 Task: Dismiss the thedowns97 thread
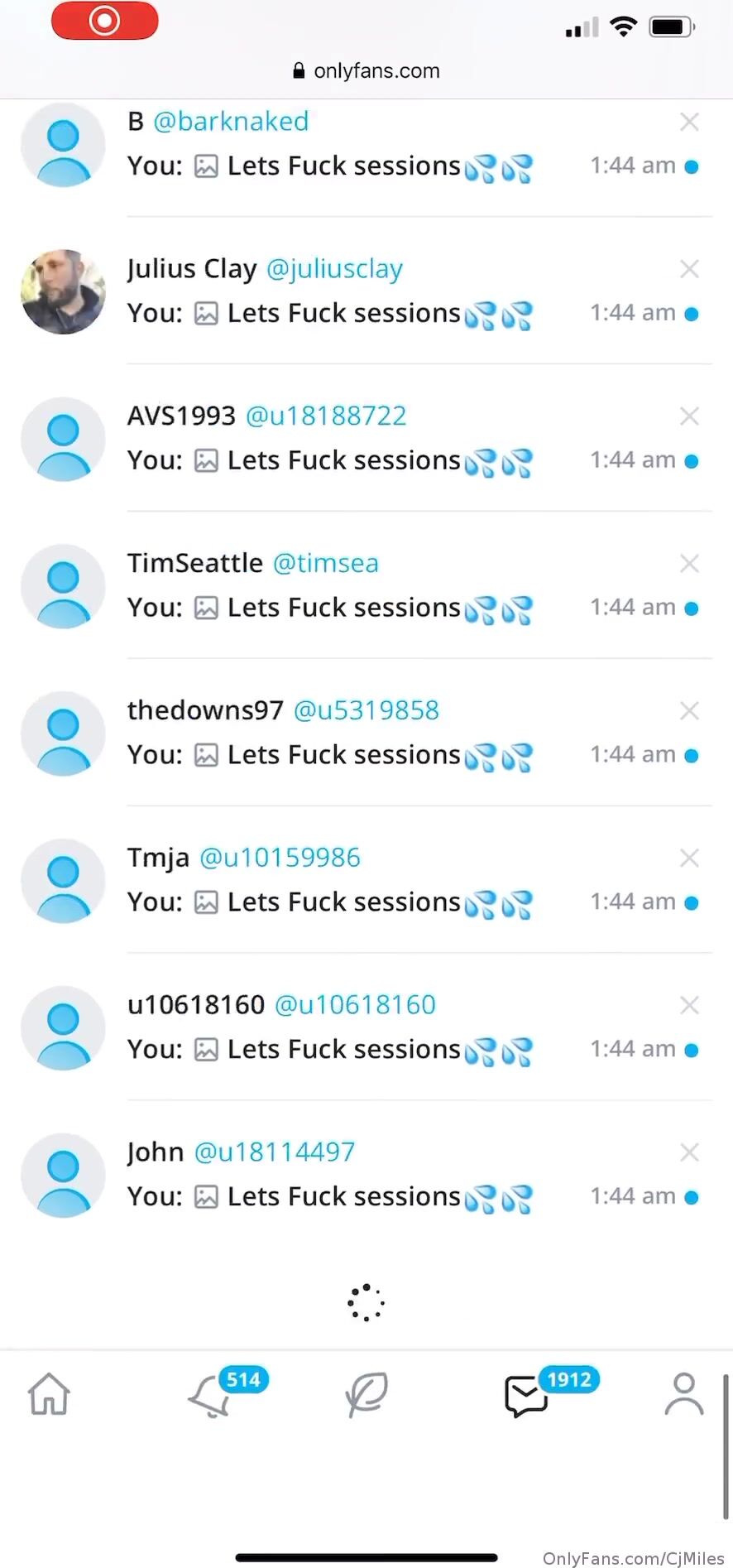pyautogui.click(x=689, y=711)
